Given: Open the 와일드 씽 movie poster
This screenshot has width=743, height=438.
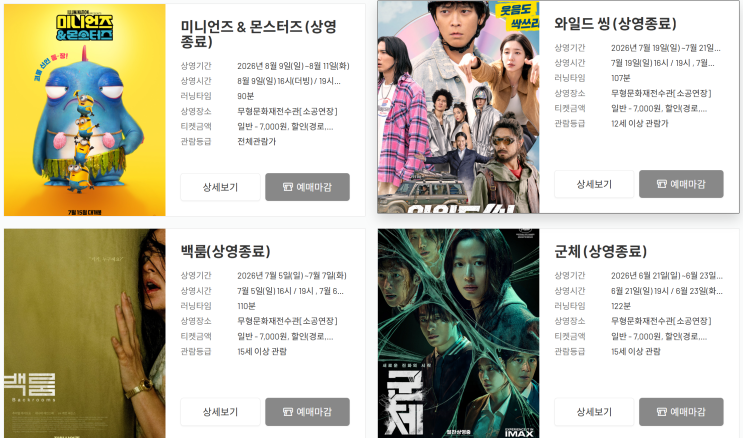Looking at the screenshot, I should (x=458, y=107).
